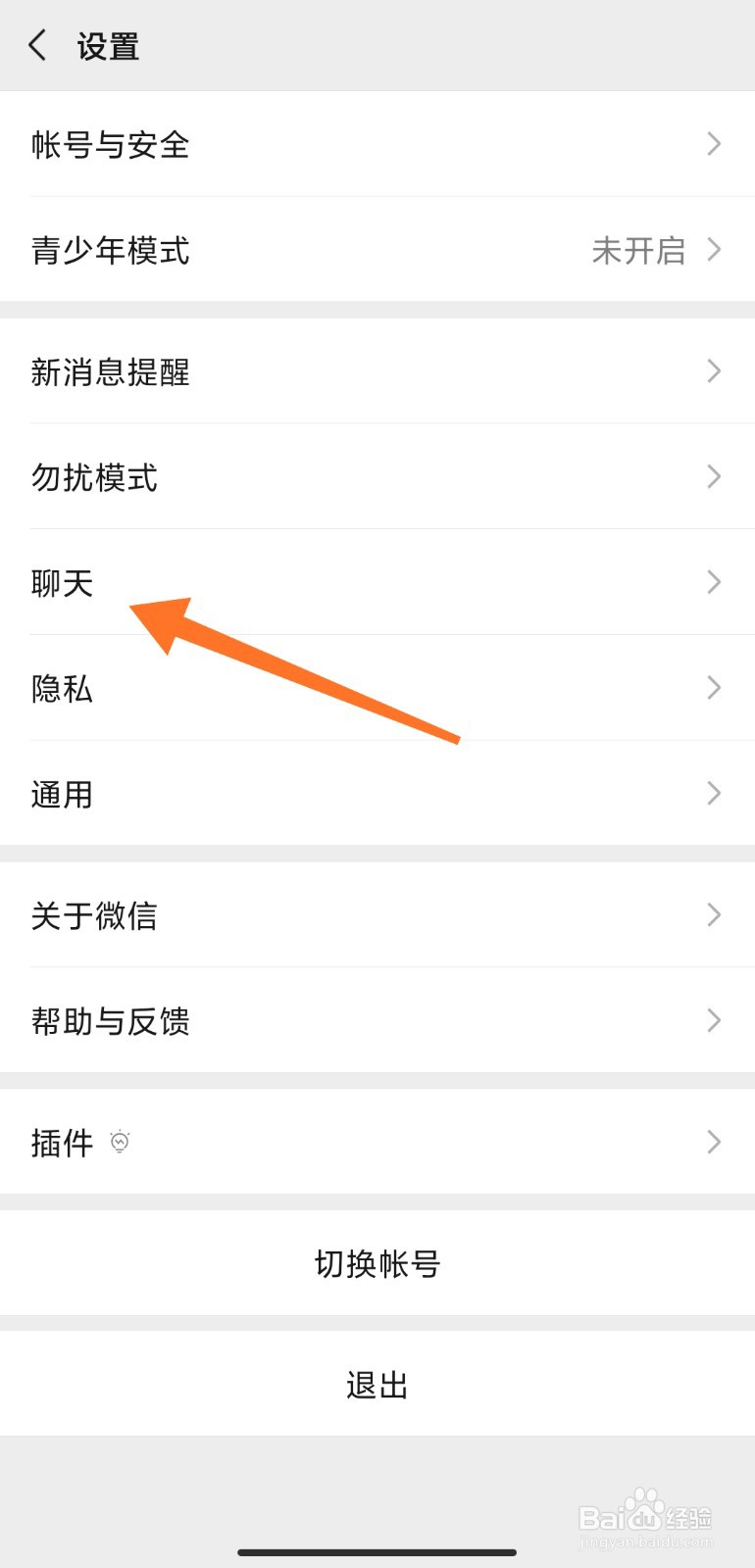Tap 切换帐号 to switch accounts

tap(377, 1263)
